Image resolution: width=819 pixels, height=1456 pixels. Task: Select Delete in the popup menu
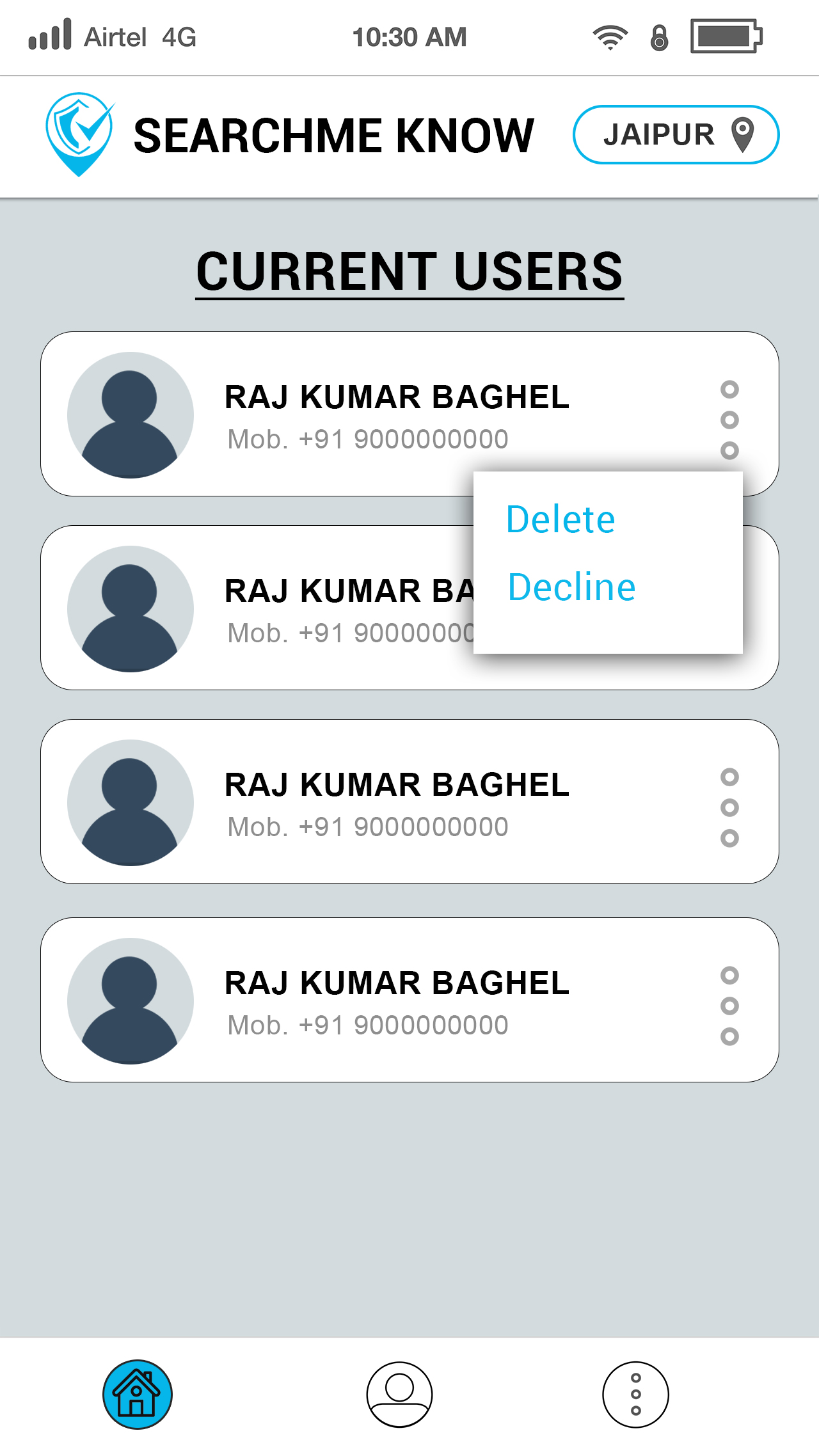click(x=561, y=519)
